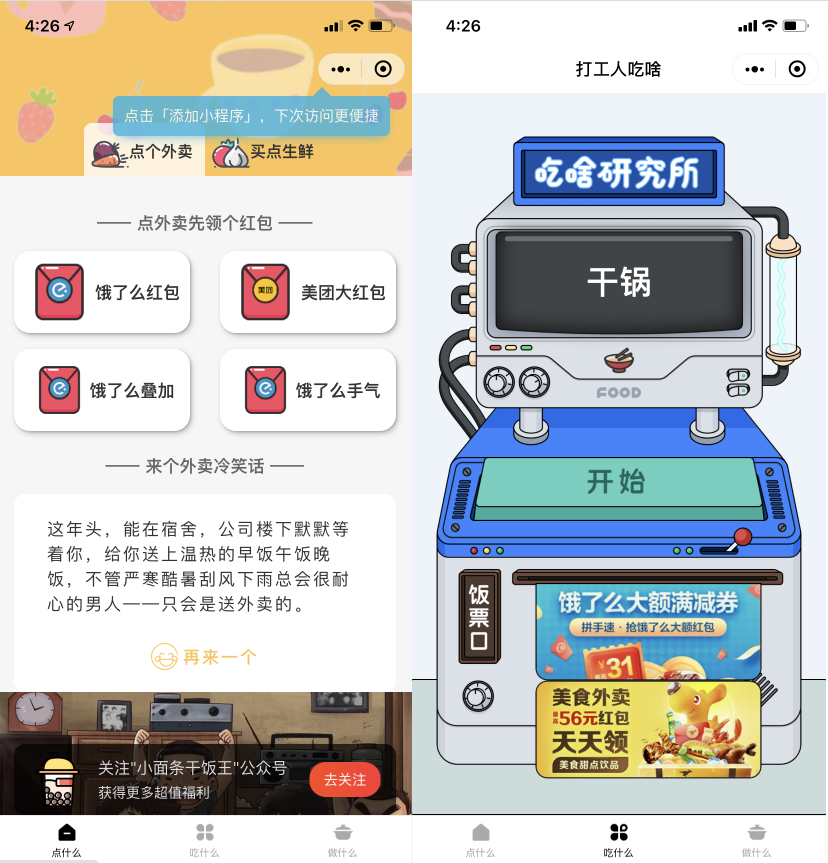This screenshot has height=863, width=828.
Task: Tap 再来一个 for another joke
Action: coord(205,657)
